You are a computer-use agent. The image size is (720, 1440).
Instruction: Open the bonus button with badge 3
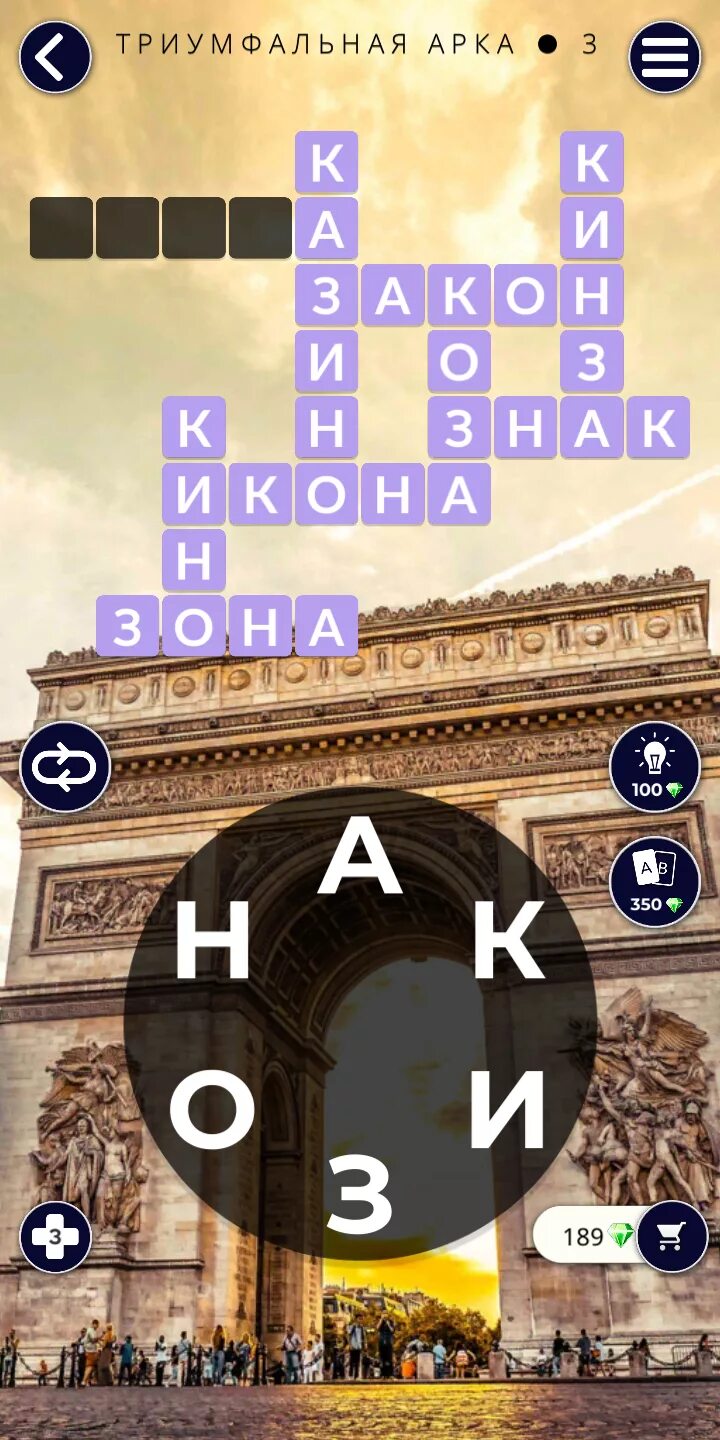tap(55, 1237)
